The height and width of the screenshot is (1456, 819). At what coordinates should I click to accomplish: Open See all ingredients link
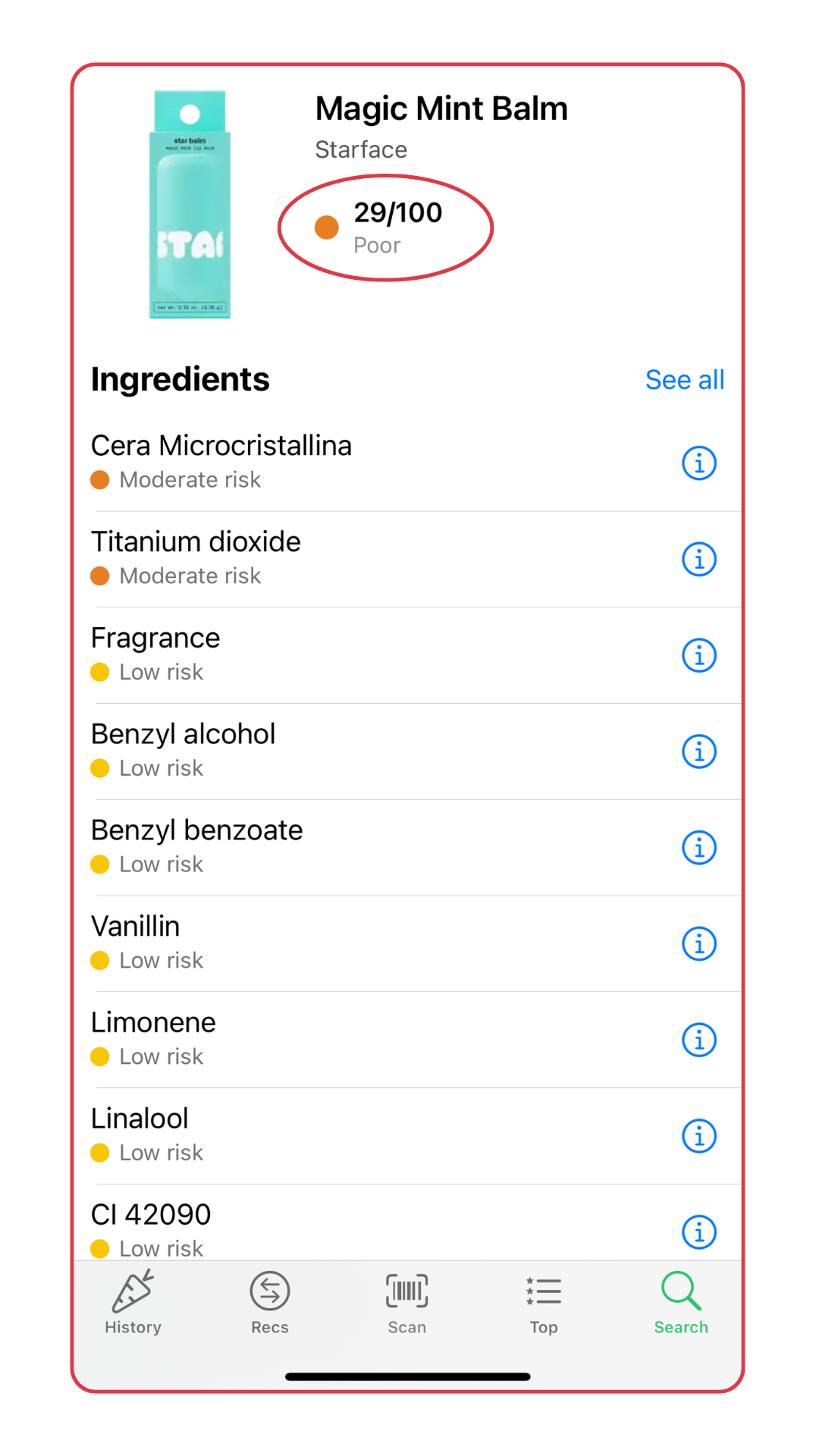click(685, 380)
